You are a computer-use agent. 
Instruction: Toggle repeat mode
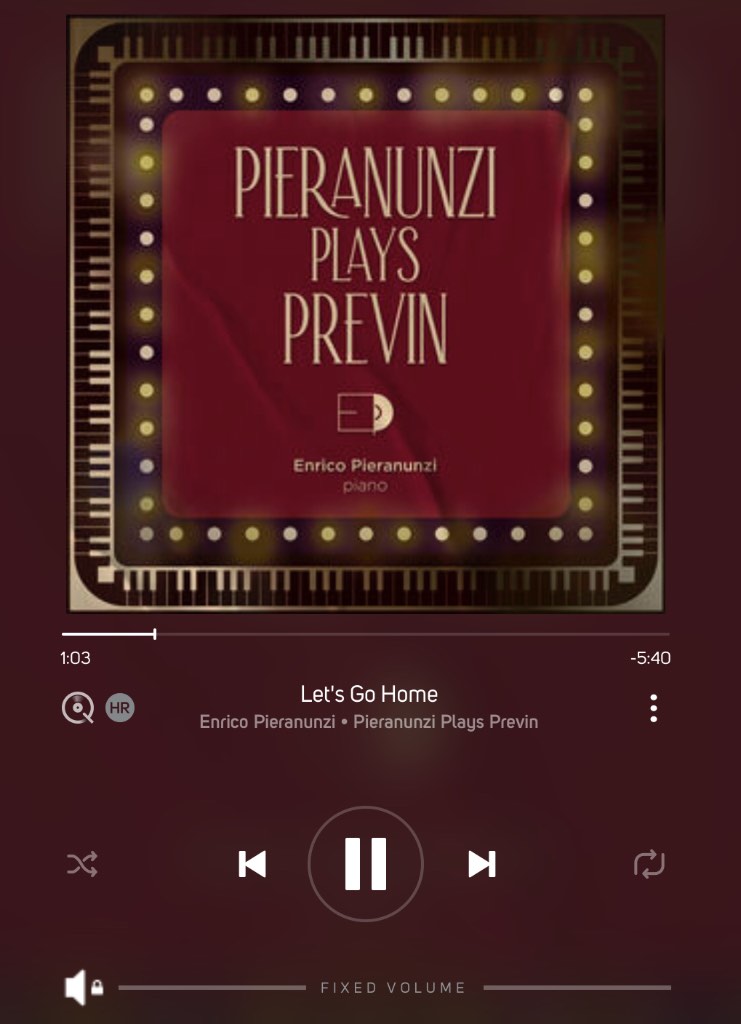649,864
